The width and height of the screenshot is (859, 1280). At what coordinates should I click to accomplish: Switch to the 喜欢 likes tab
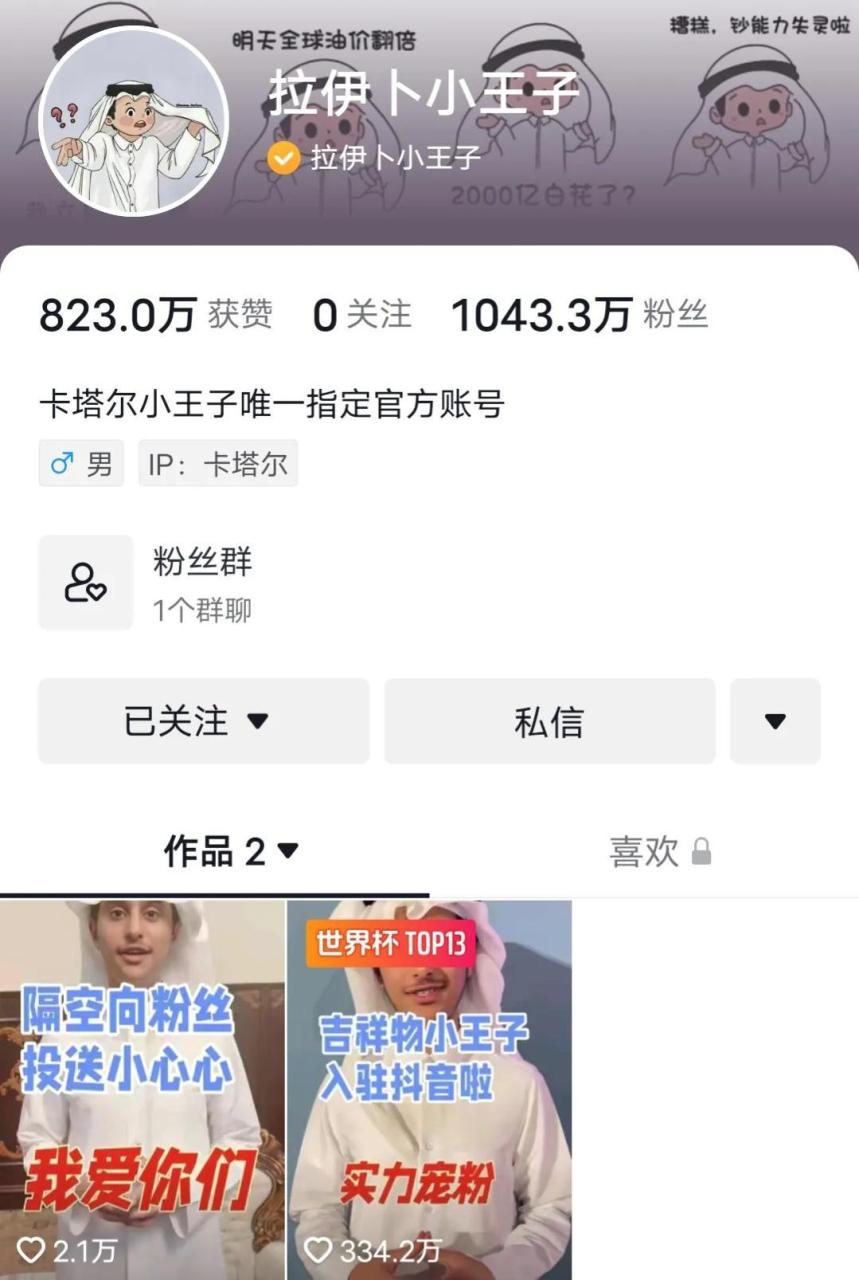(x=659, y=852)
